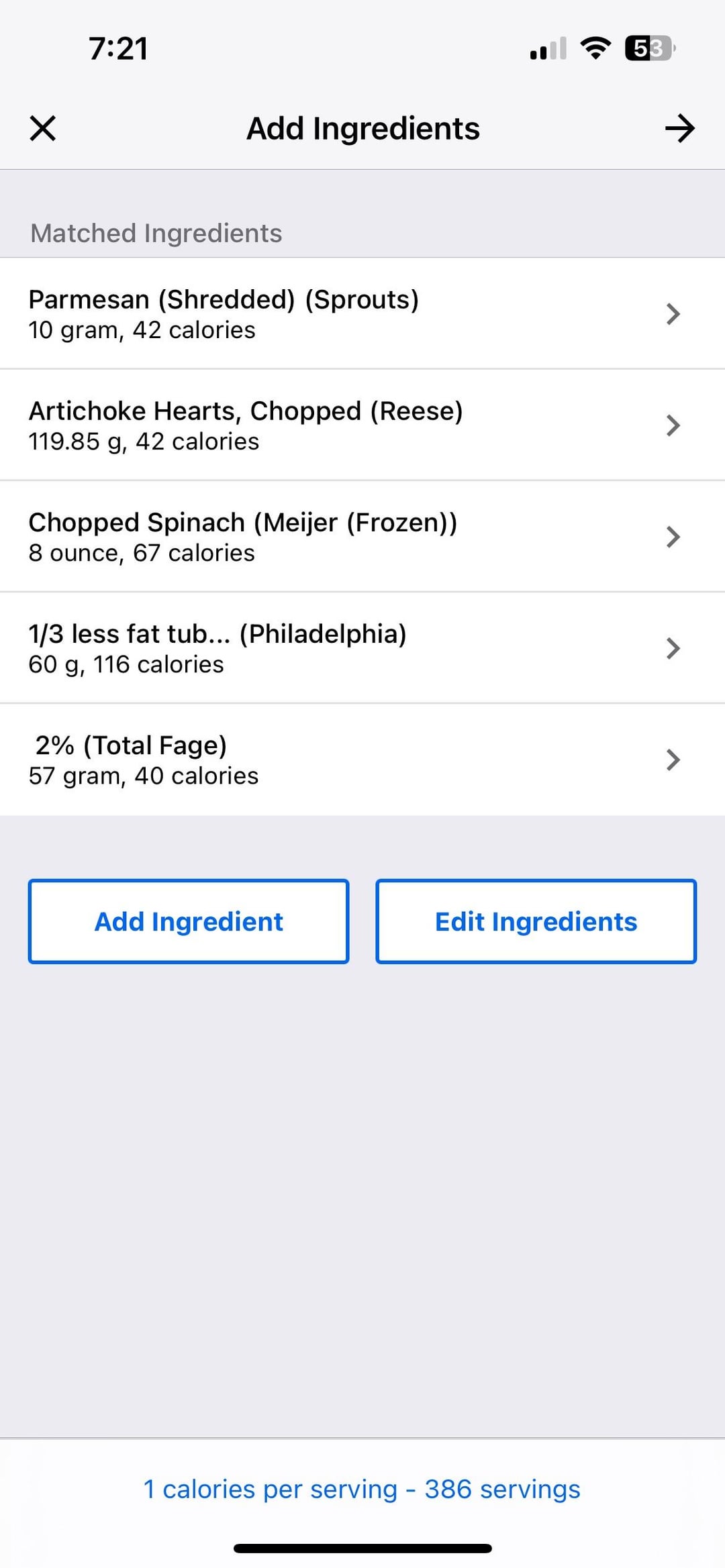Change the calories per serving count
725x1568 pixels.
(x=362, y=1489)
